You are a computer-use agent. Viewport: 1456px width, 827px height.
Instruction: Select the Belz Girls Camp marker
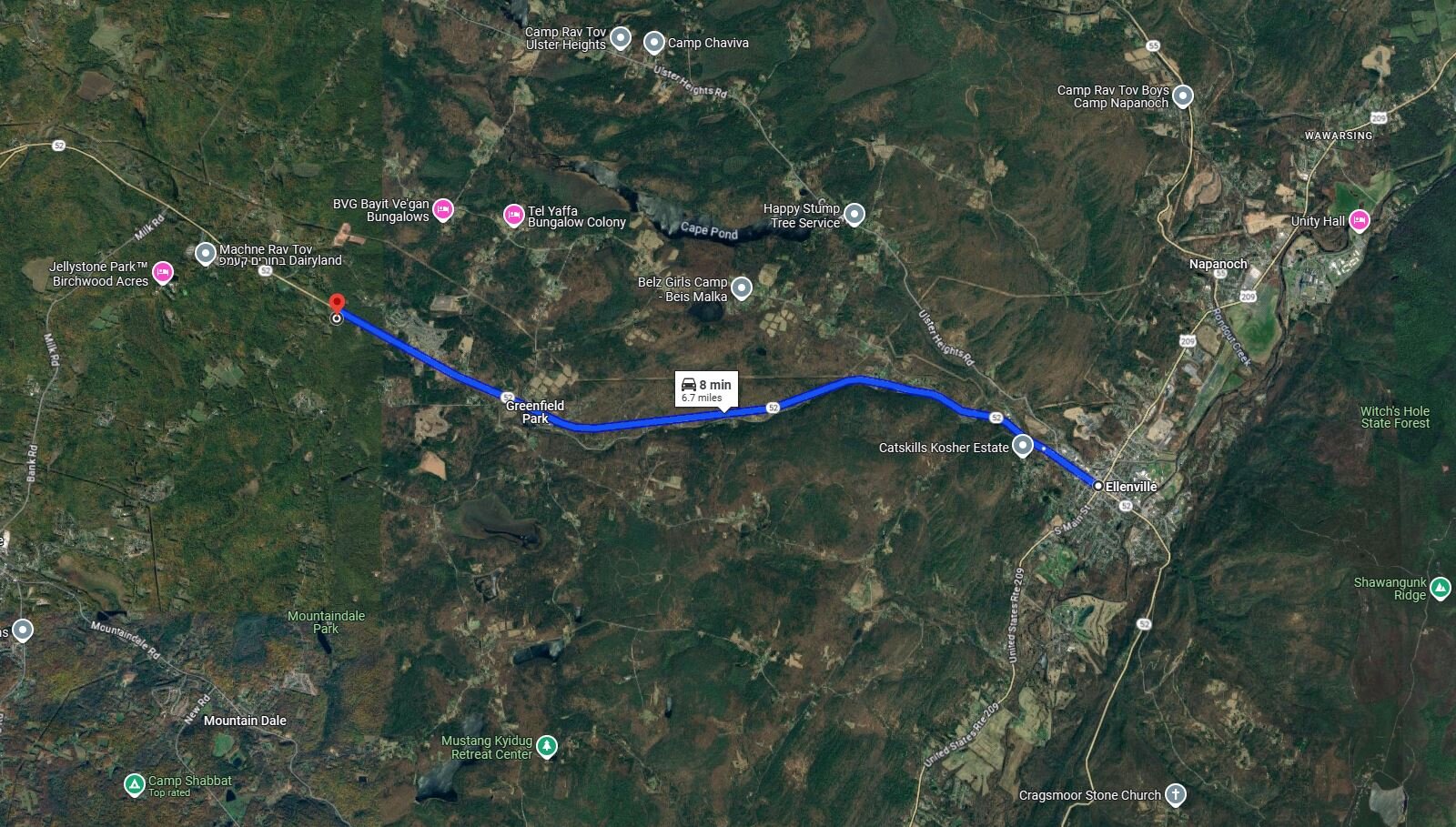[742, 288]
